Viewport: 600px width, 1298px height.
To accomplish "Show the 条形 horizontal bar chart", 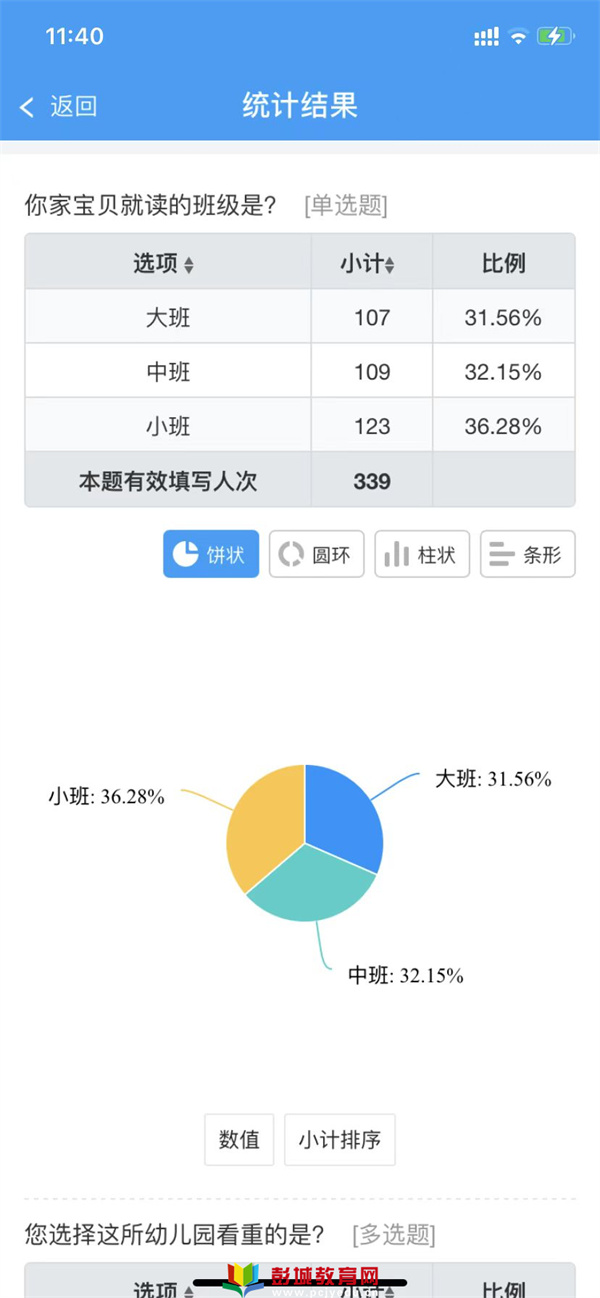I will coord(528,554).
